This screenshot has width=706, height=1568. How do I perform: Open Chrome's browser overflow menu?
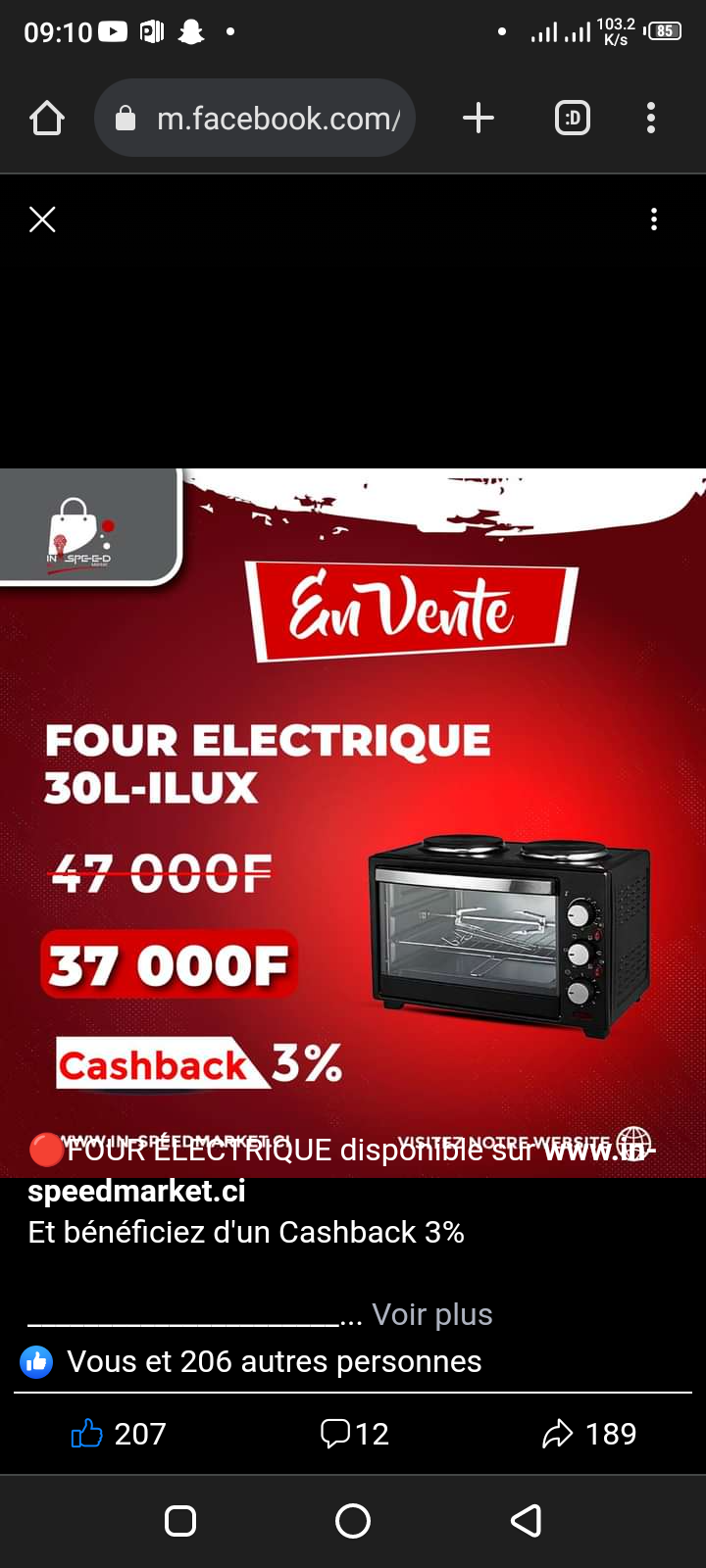click(x=651, y=119)
